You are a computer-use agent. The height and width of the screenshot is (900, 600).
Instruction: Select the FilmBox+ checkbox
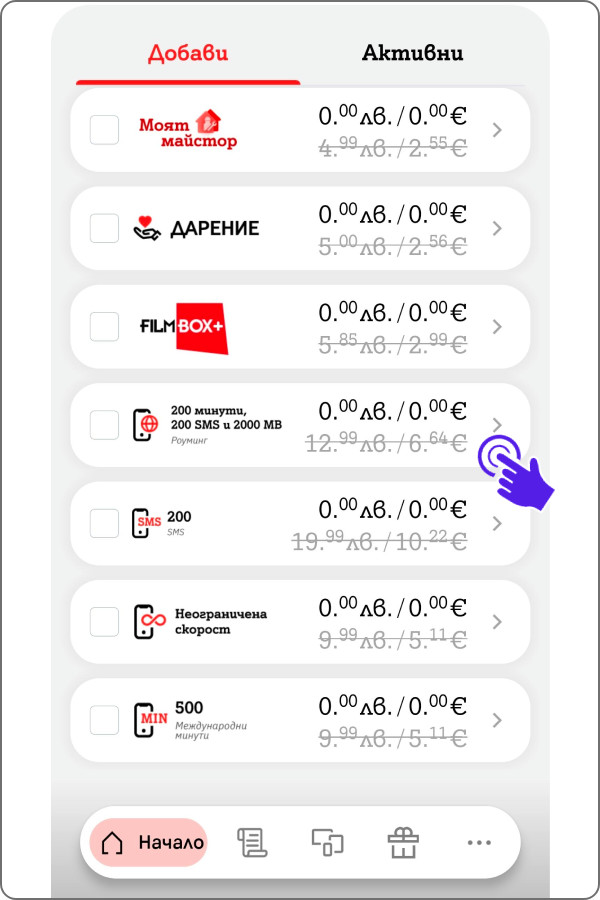(105, 326)
